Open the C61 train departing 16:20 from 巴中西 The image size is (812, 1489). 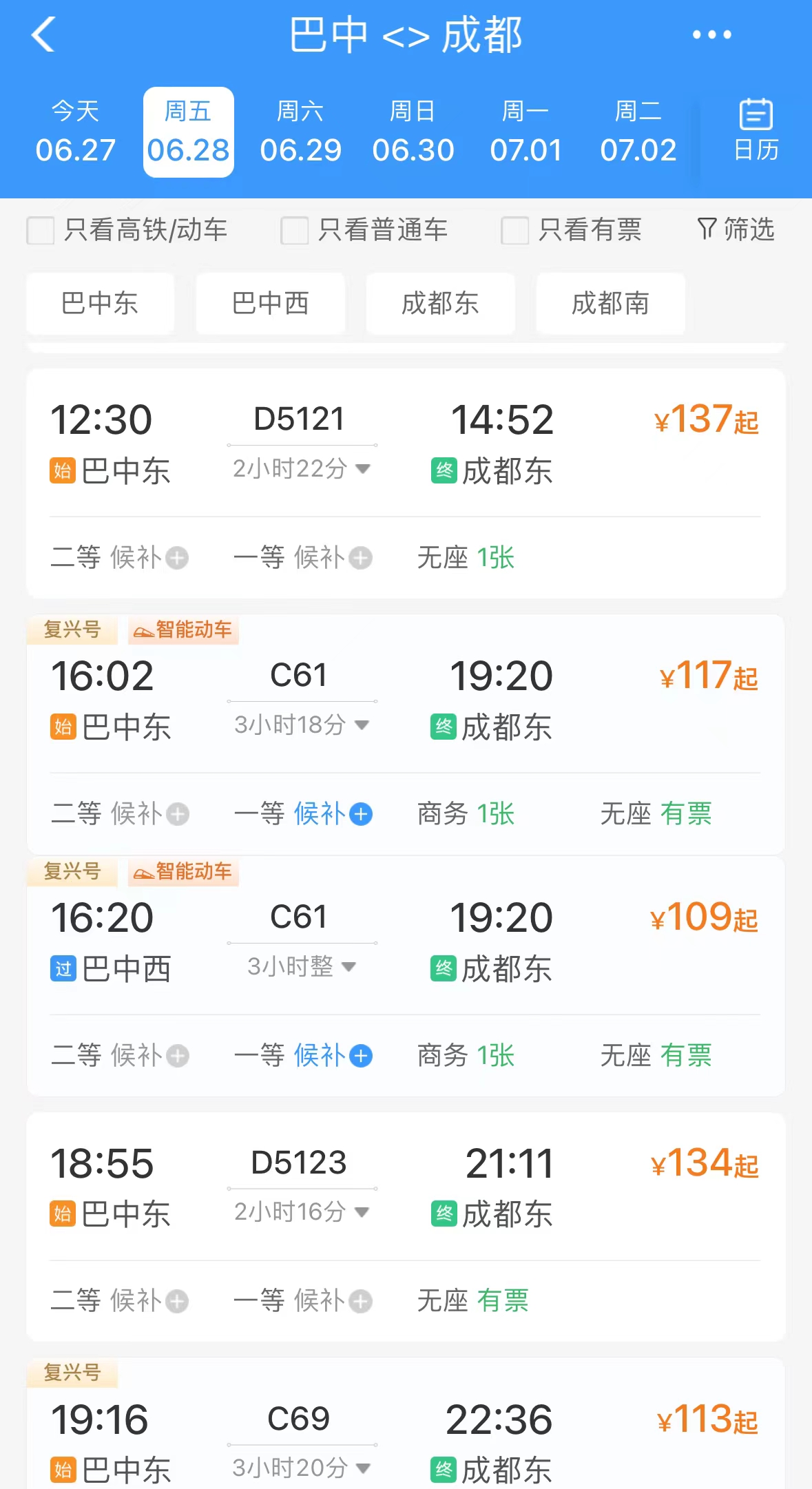coord(406,977)
